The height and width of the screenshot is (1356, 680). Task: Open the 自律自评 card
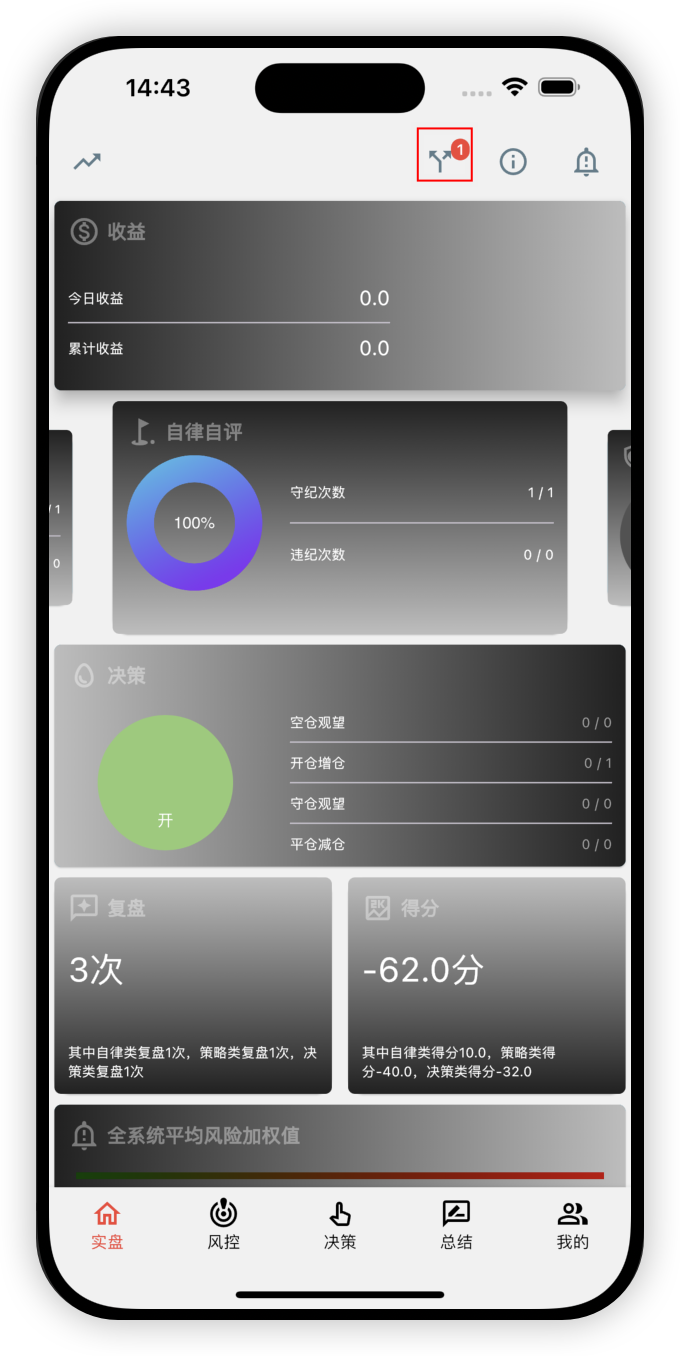point(339,517)
